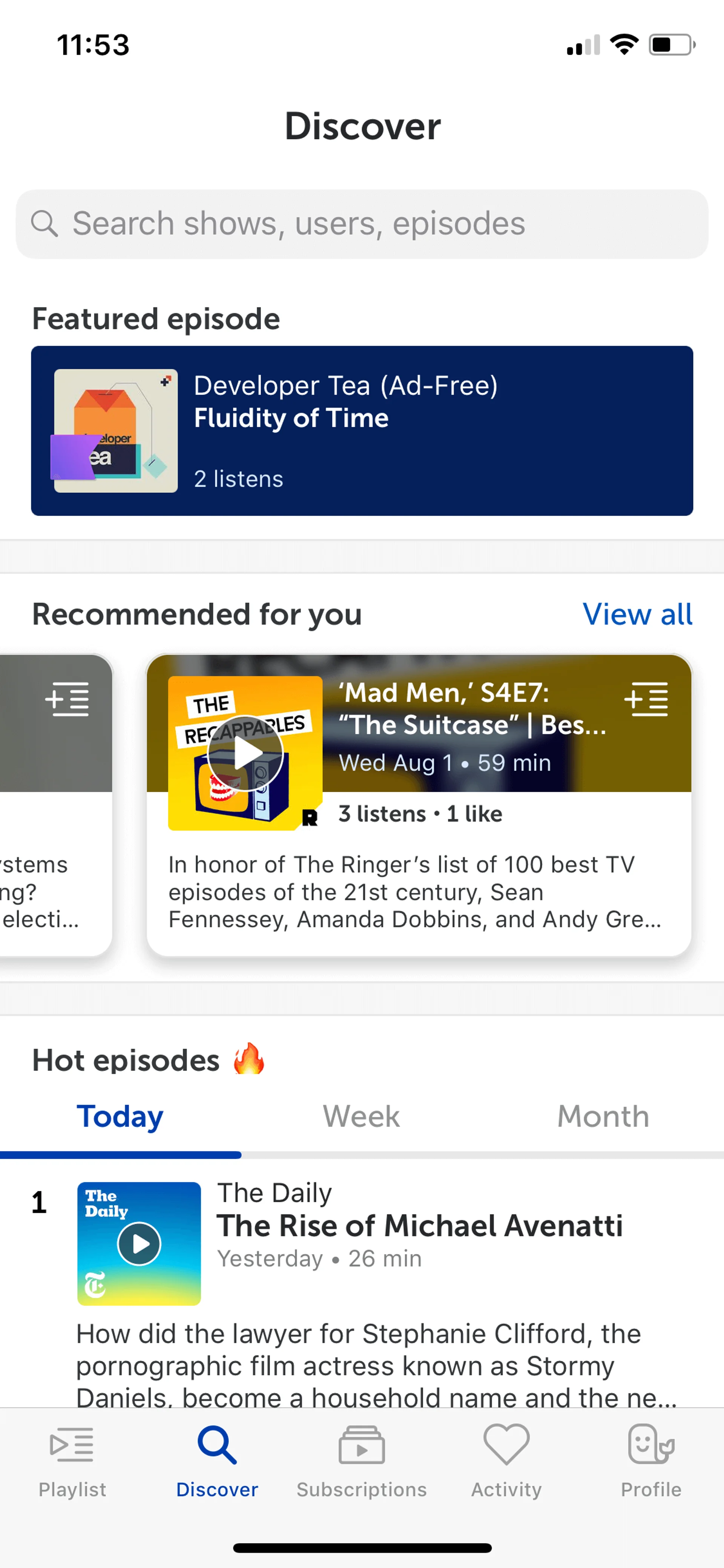Open the Profile tab
Screen dimensions: 724x1568
[650, 1461]
